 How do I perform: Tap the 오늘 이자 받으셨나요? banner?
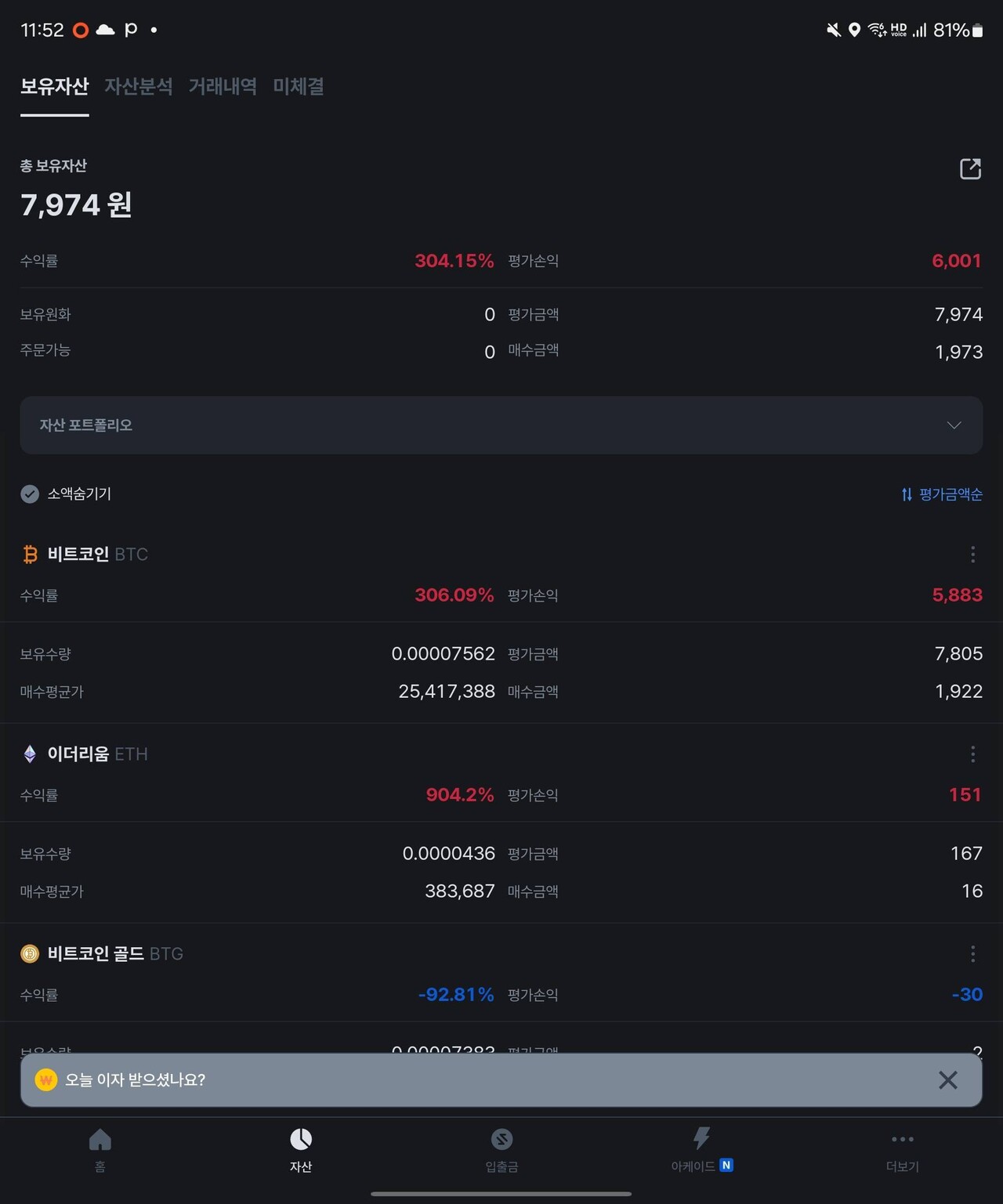click(470, 1079)
